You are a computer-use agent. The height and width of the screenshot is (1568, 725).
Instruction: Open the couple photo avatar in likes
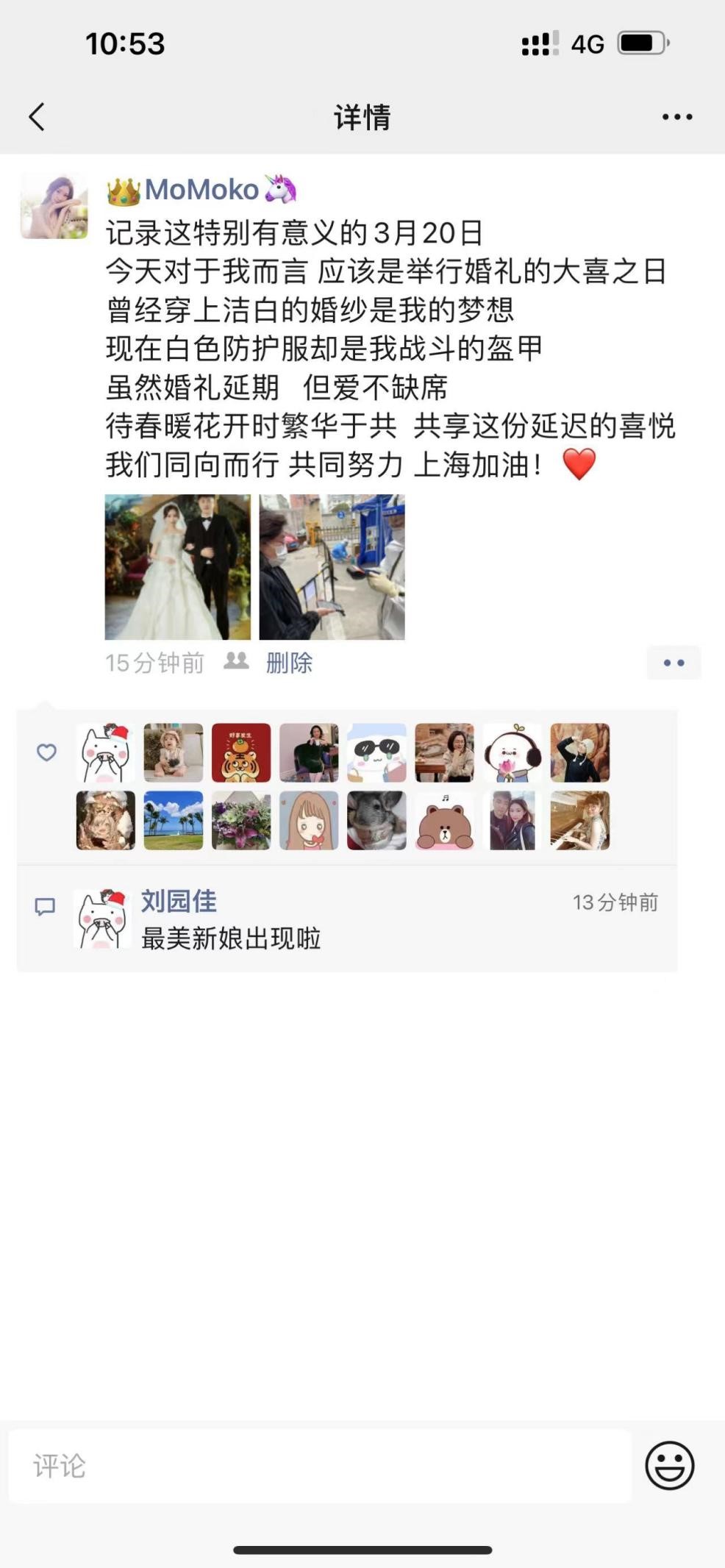point(512,821)
